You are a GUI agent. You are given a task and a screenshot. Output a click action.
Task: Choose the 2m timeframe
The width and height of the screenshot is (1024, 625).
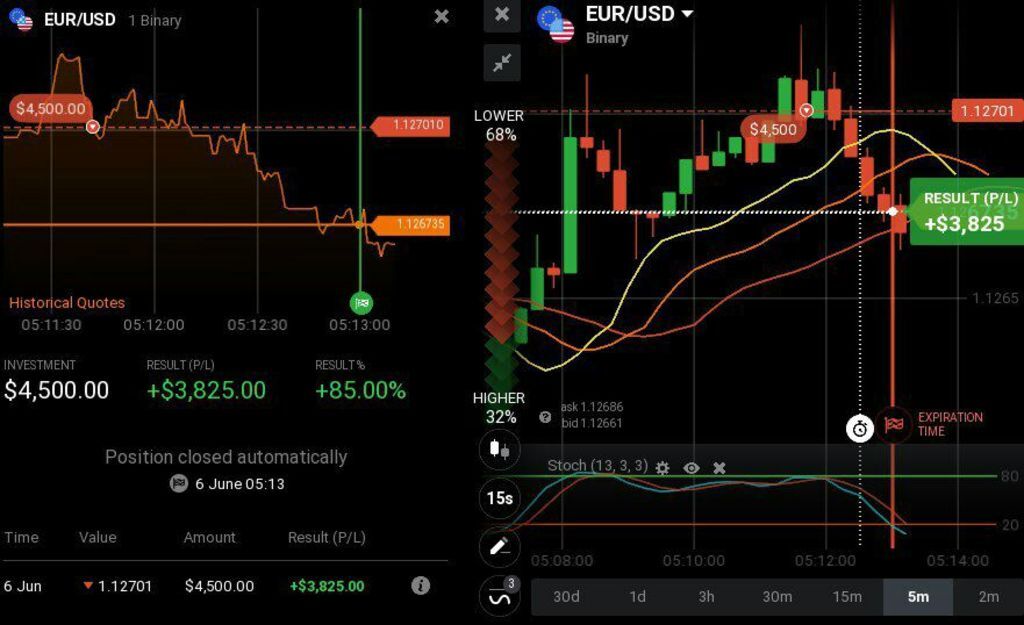[x=988, y=597]
